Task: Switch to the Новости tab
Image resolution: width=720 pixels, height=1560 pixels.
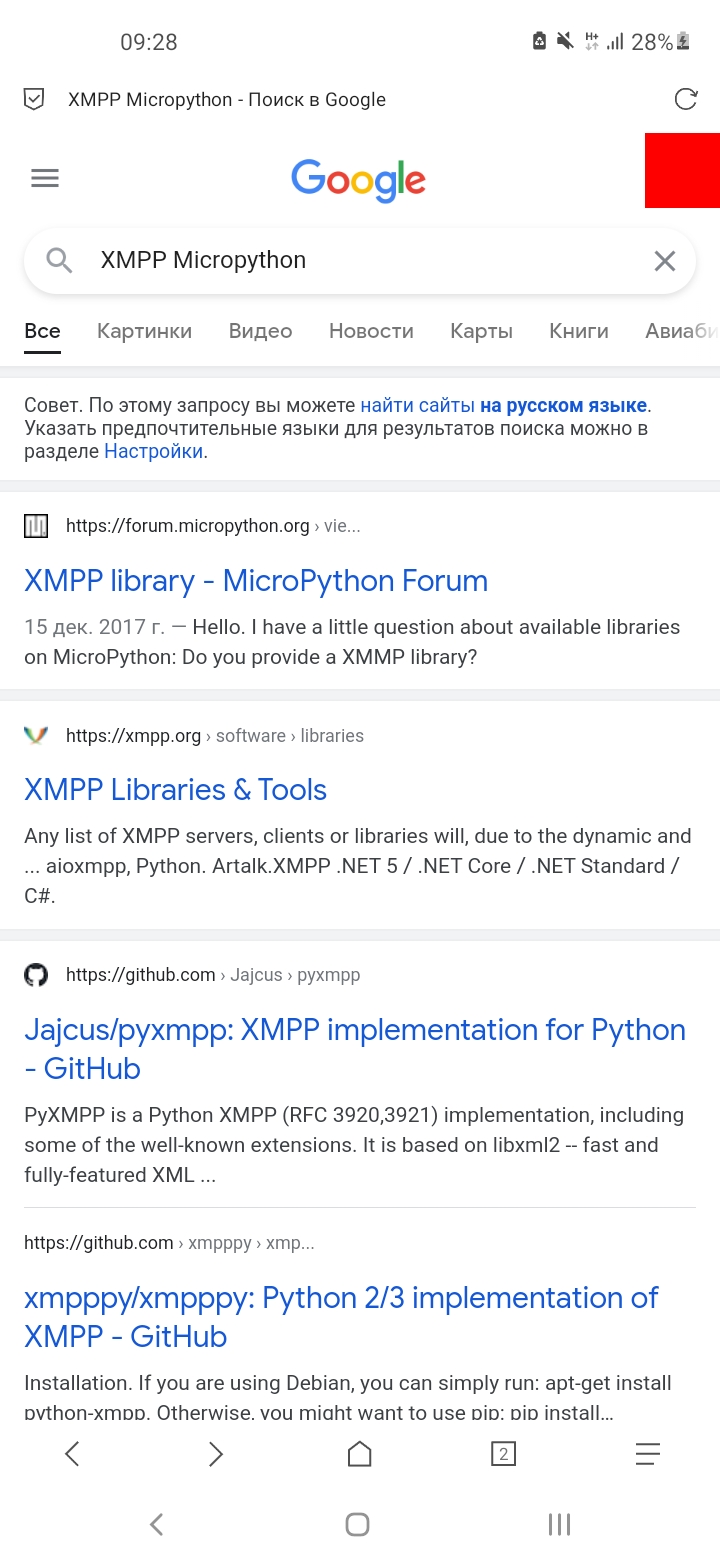Action: click(371, 331)
